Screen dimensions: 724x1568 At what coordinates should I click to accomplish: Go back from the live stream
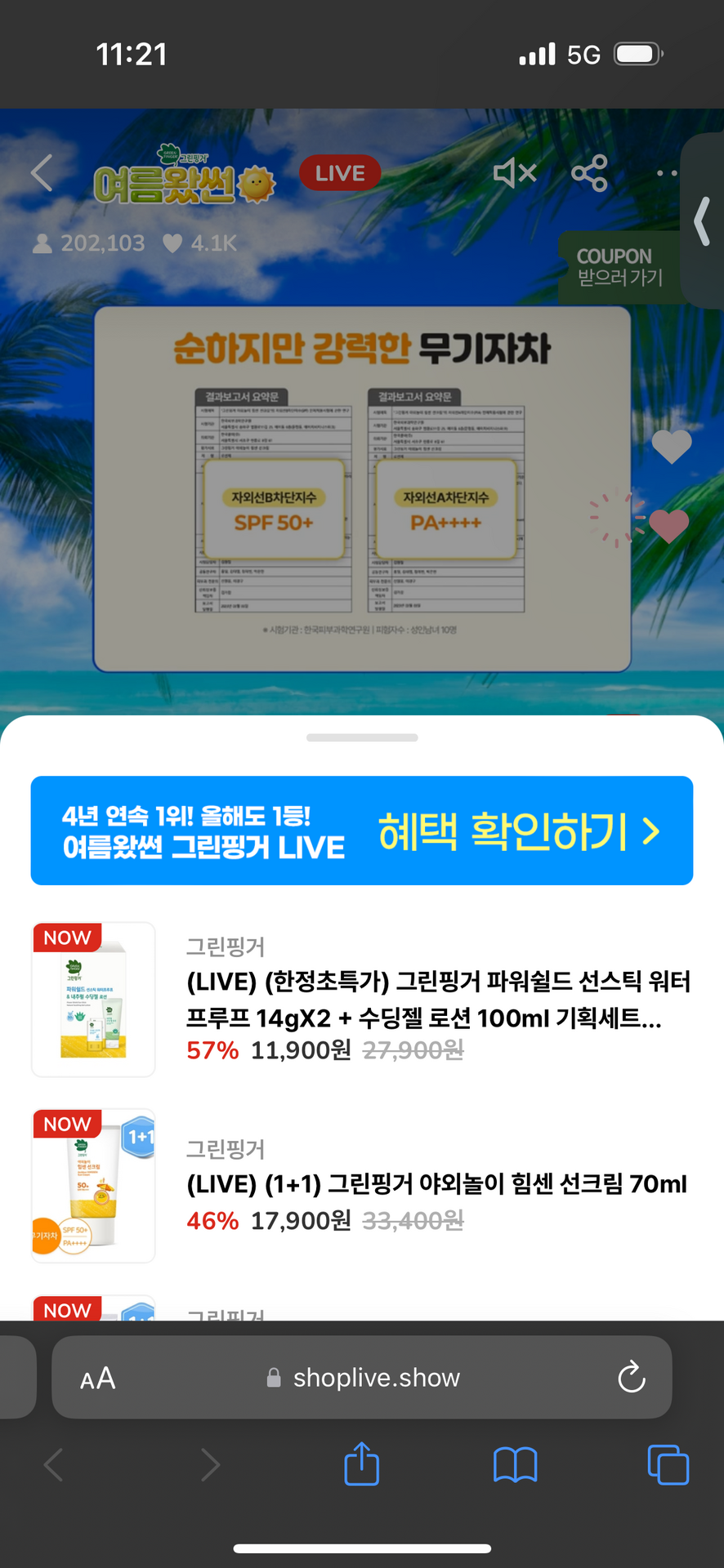42,173
